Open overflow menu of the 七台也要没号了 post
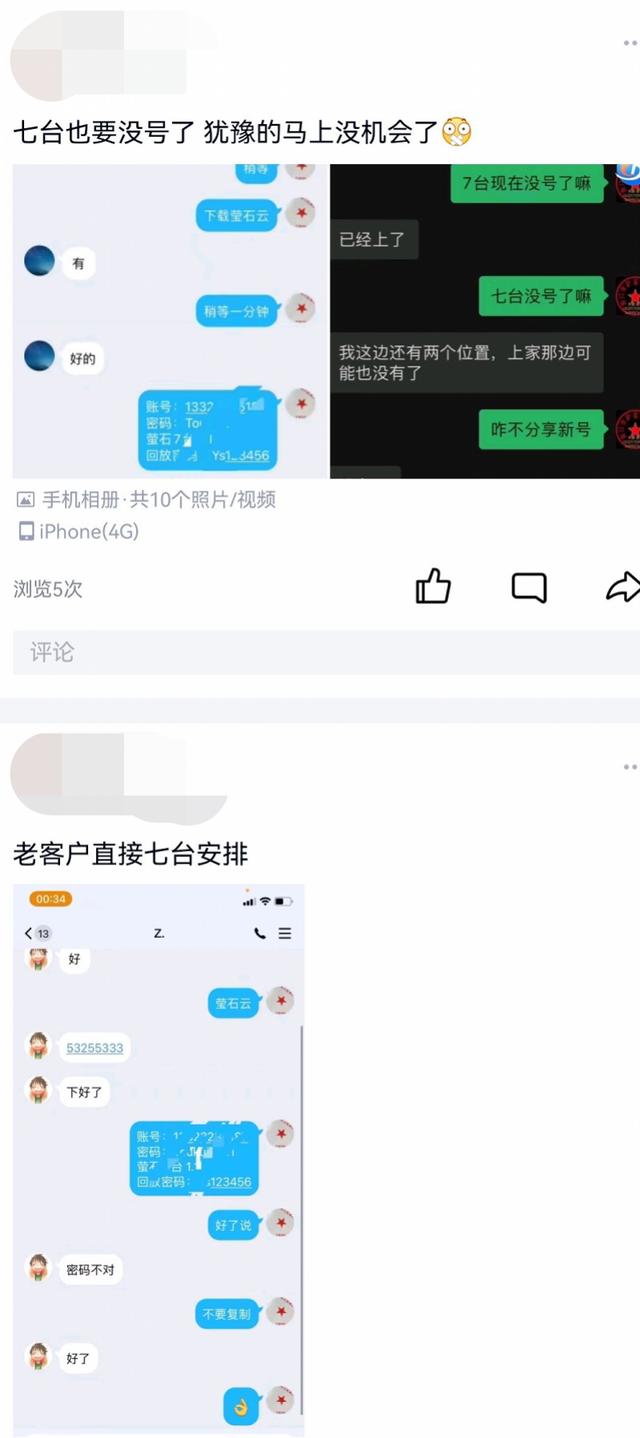This screenshot has height=1438, width=640. (629, 43)
